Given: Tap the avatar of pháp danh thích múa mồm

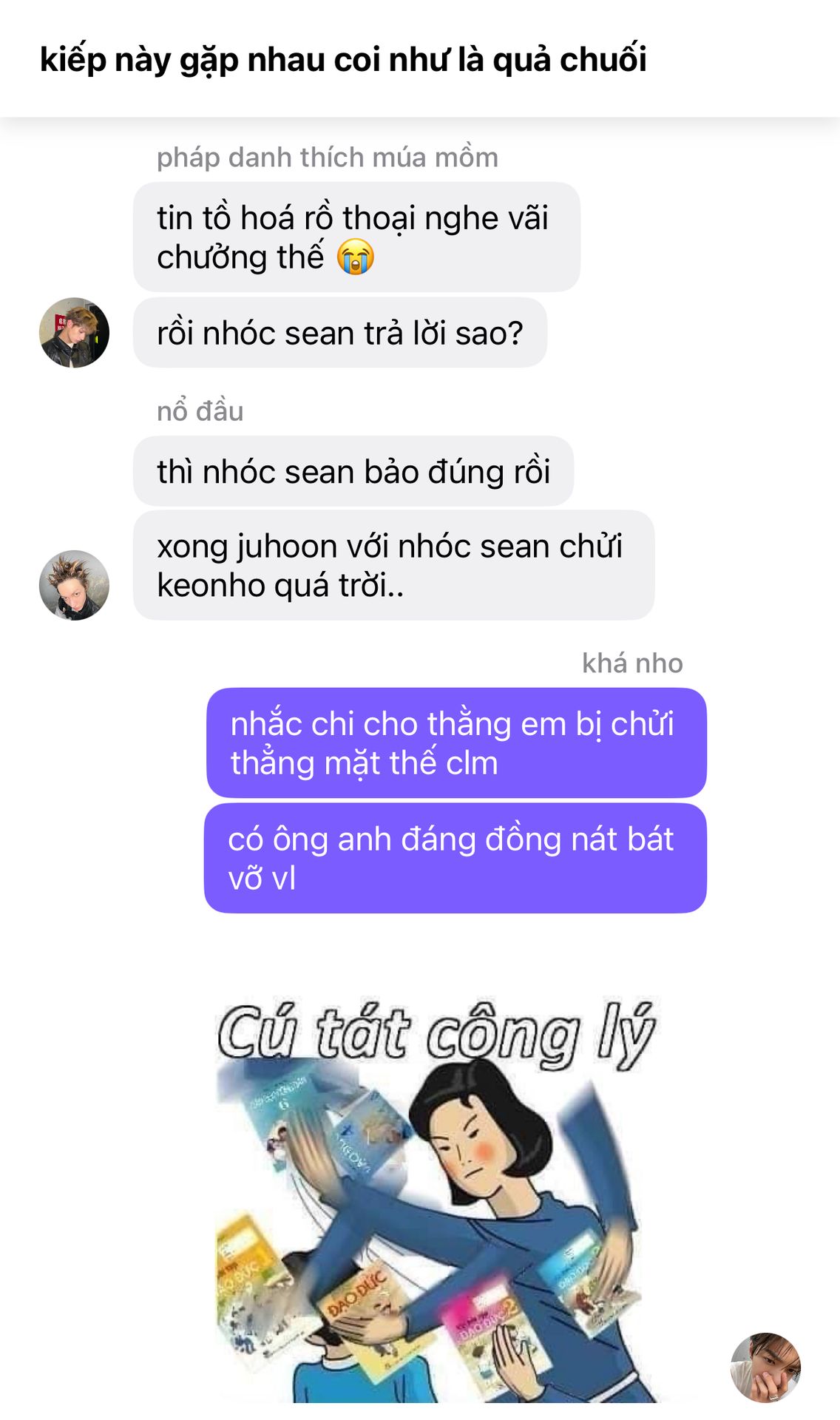Looking at the screenshot, I should 74,333.
